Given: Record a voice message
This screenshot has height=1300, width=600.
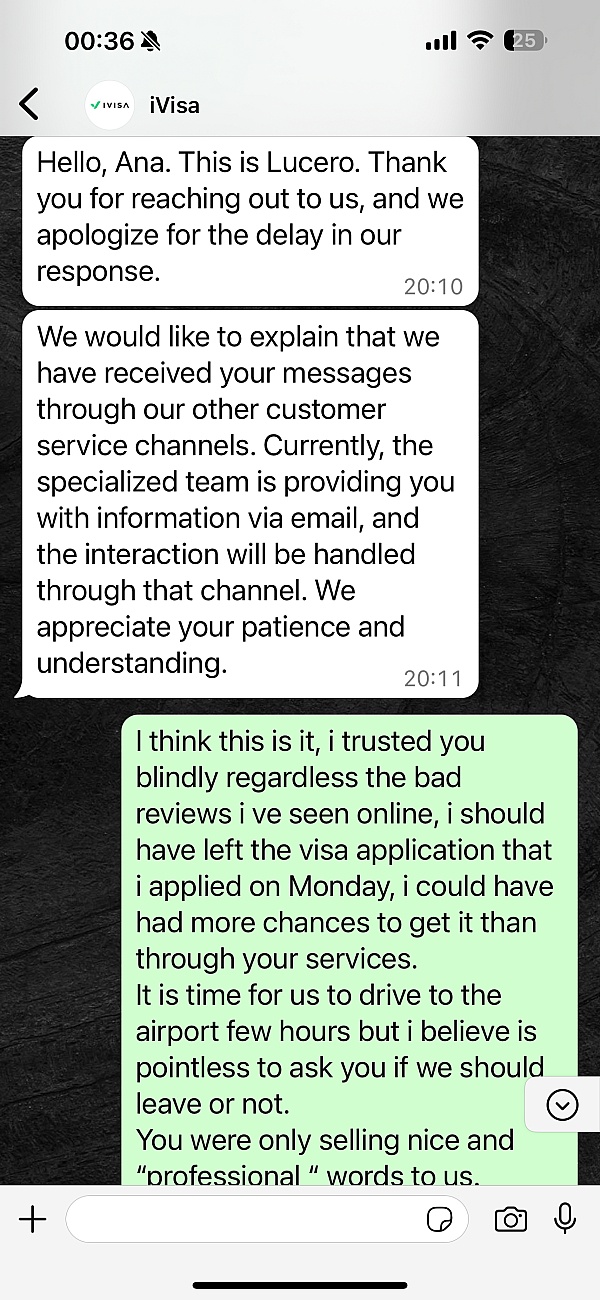Looking at the screenshot, I should [565, 1218].
